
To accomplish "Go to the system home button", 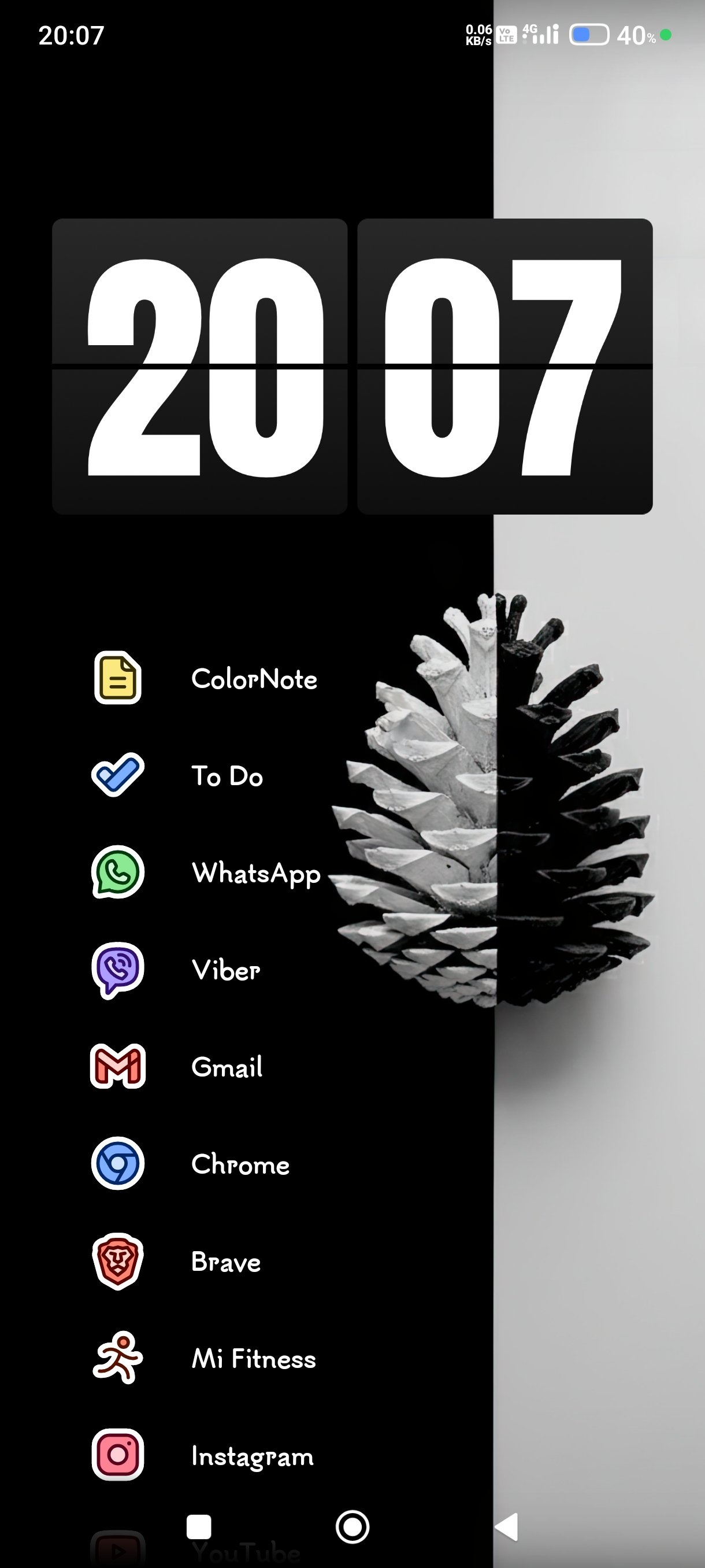I will click(352, 1526).
